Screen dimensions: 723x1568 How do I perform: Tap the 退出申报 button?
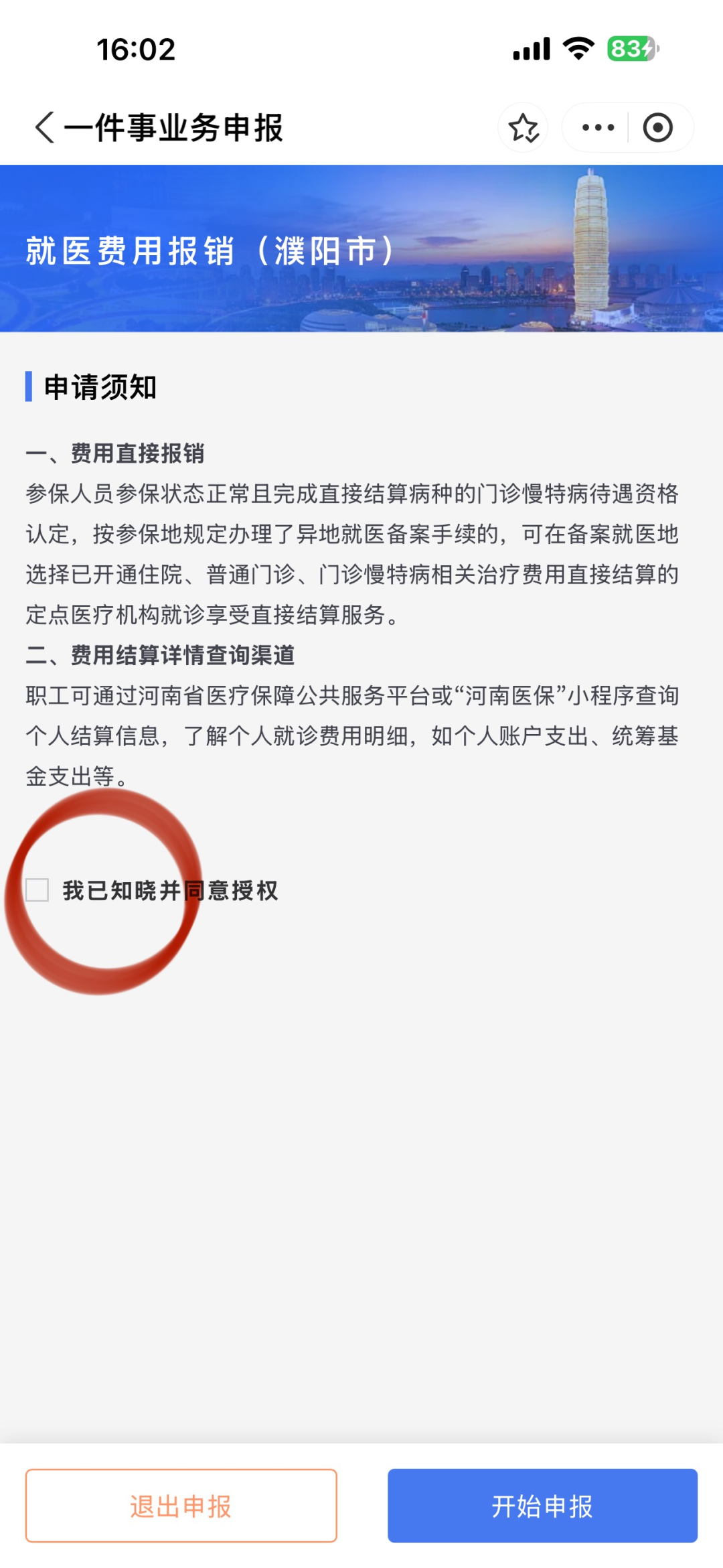point(181,1506)
